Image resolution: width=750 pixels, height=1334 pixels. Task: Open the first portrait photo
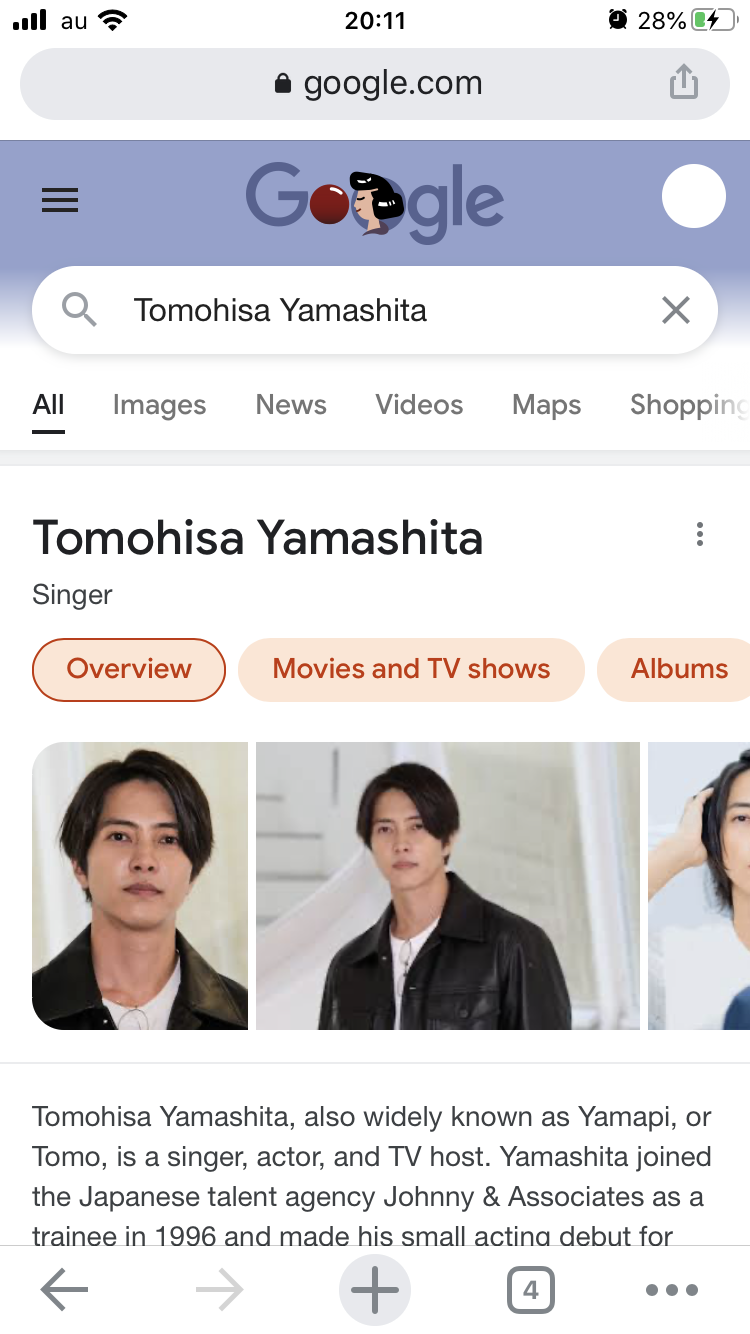(140, 885)
